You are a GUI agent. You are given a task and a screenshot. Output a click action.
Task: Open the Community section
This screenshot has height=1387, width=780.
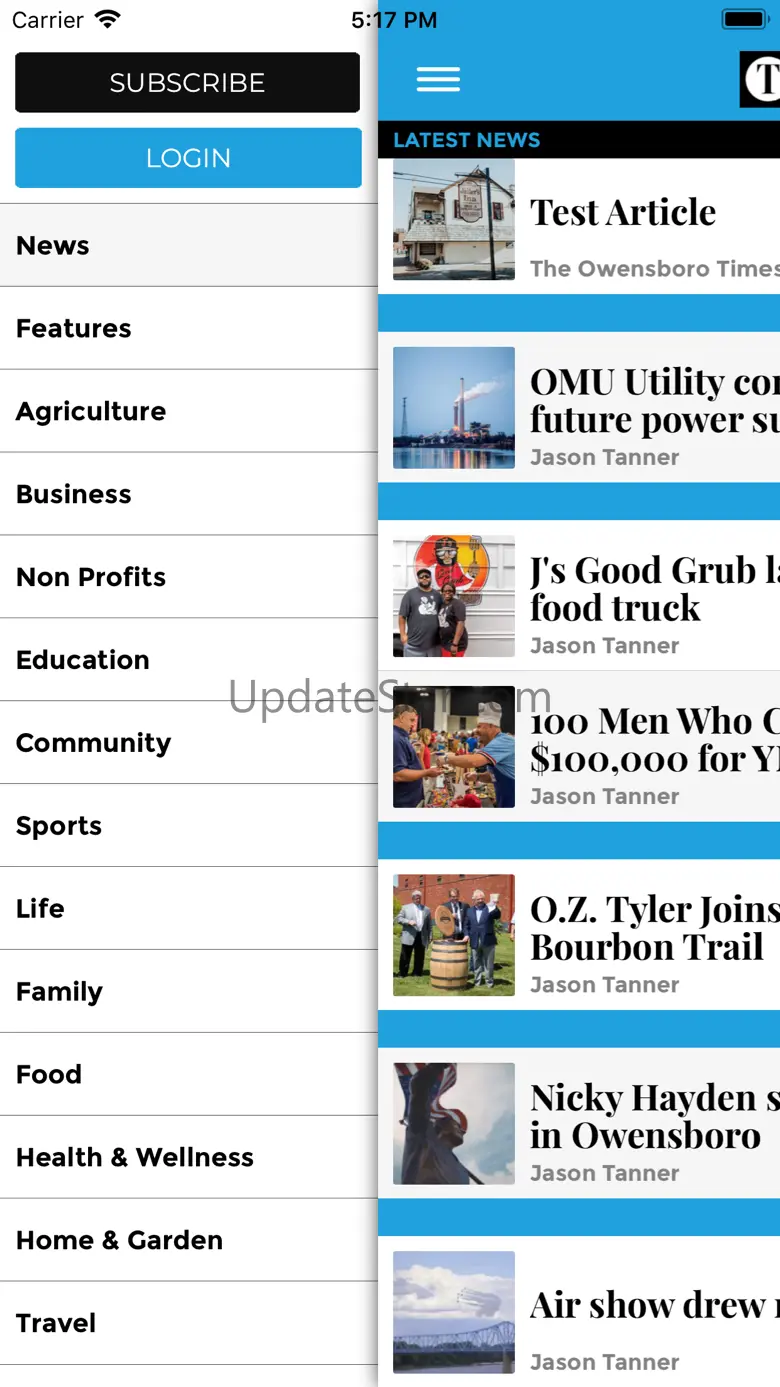(189, 743)
